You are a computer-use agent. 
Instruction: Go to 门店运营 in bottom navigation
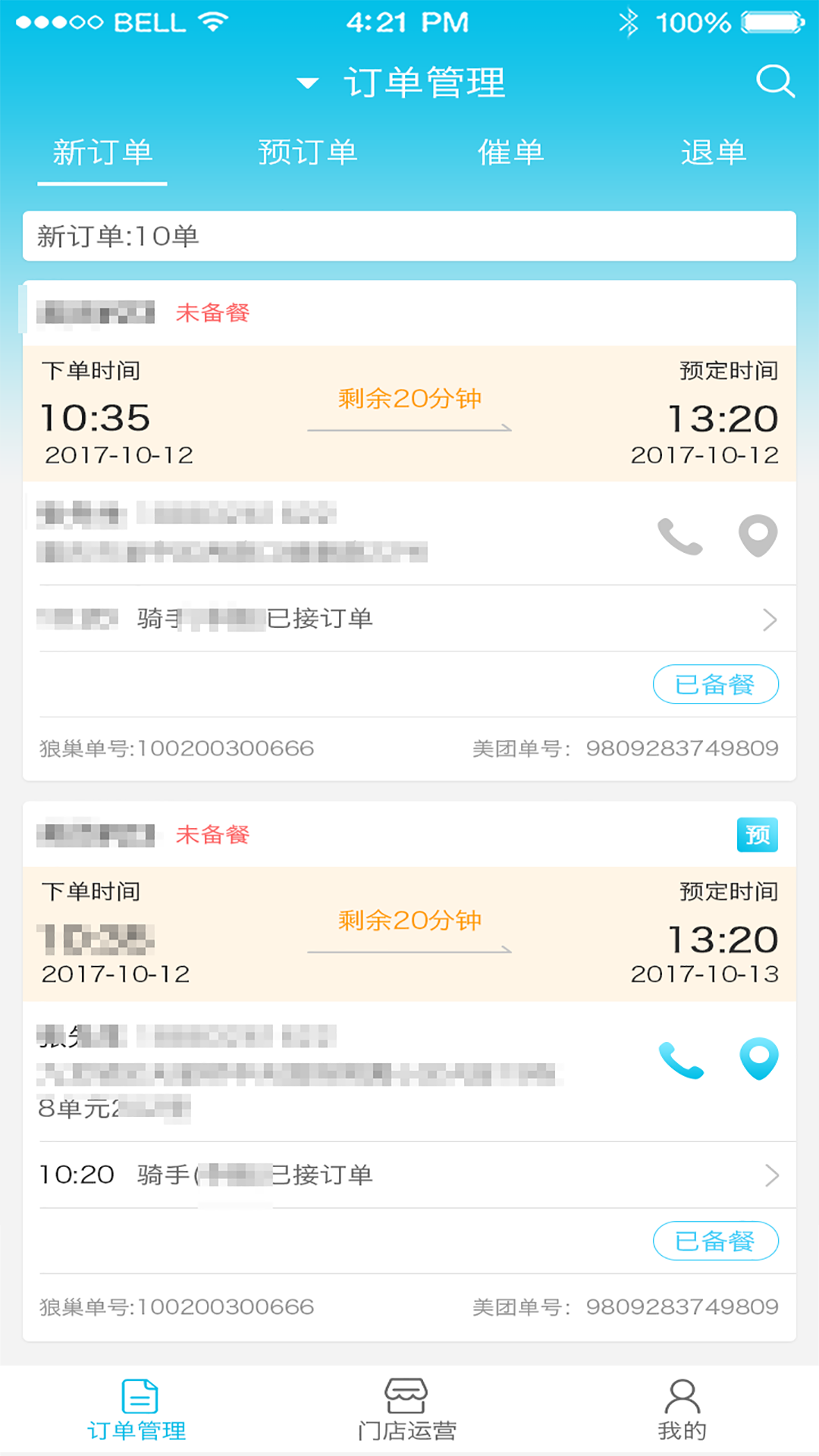coord(407,1410)
